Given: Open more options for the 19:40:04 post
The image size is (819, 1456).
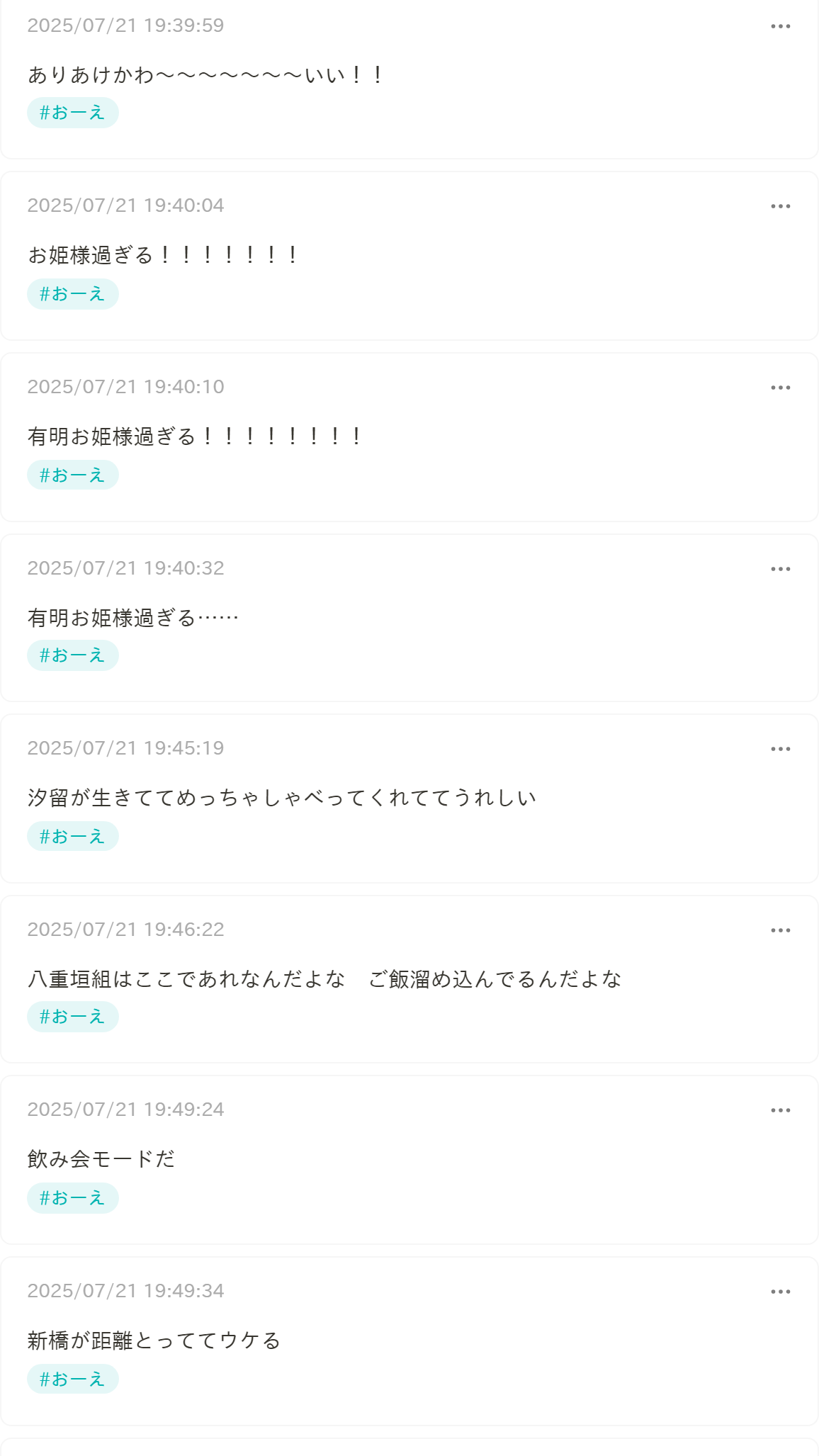Looking at the screenshot, I should 780,206.
